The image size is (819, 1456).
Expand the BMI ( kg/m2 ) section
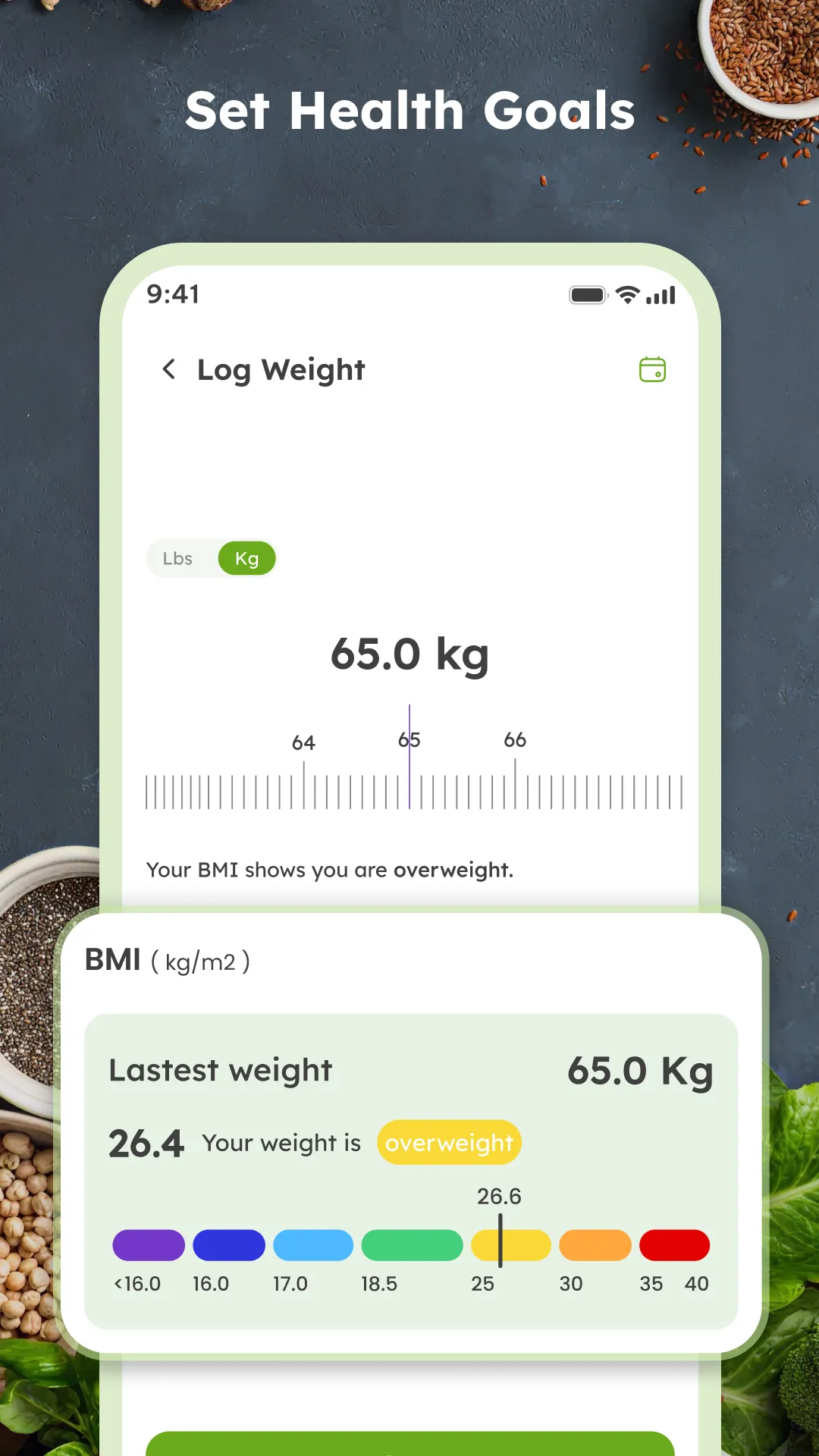[x=166, y=960]
